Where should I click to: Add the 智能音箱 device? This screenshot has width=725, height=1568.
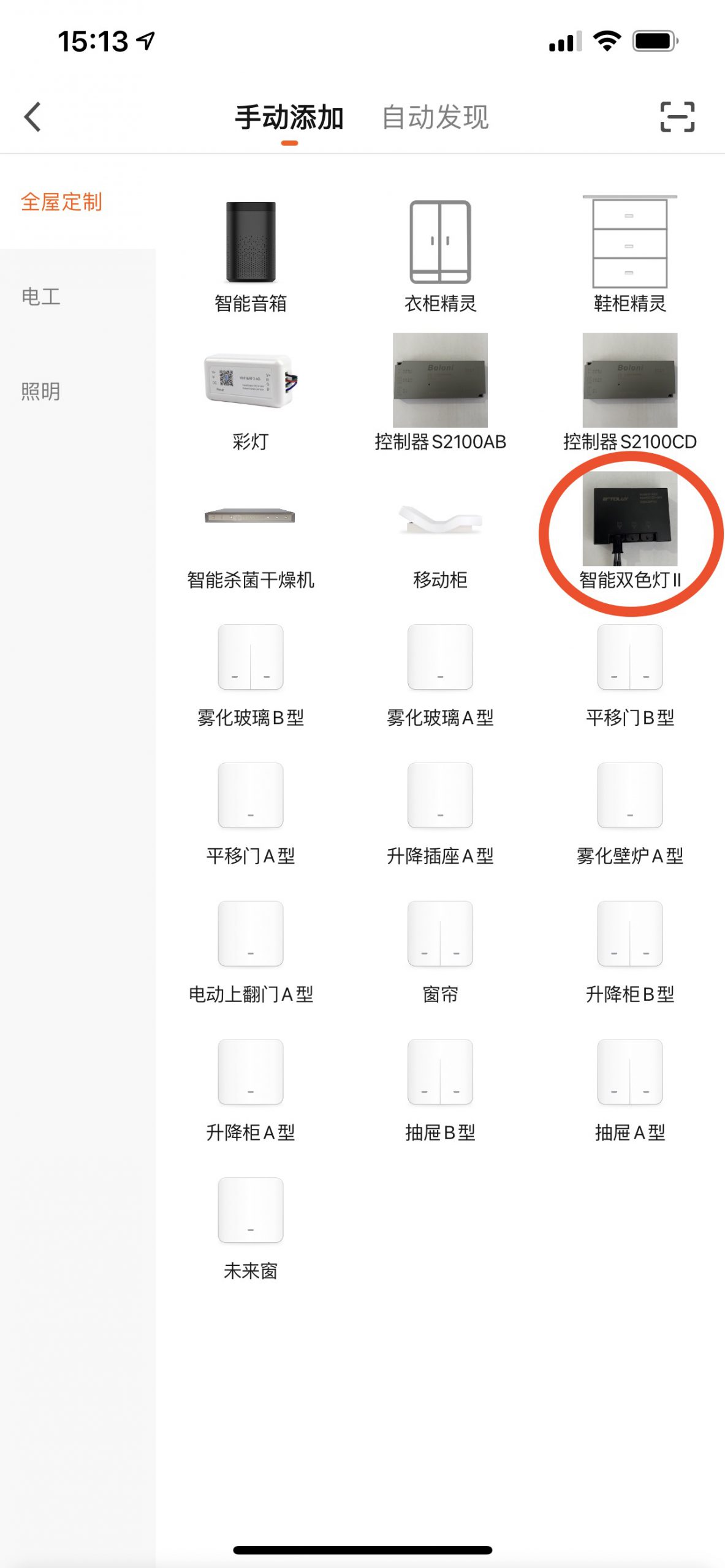(x=251, y=255)
